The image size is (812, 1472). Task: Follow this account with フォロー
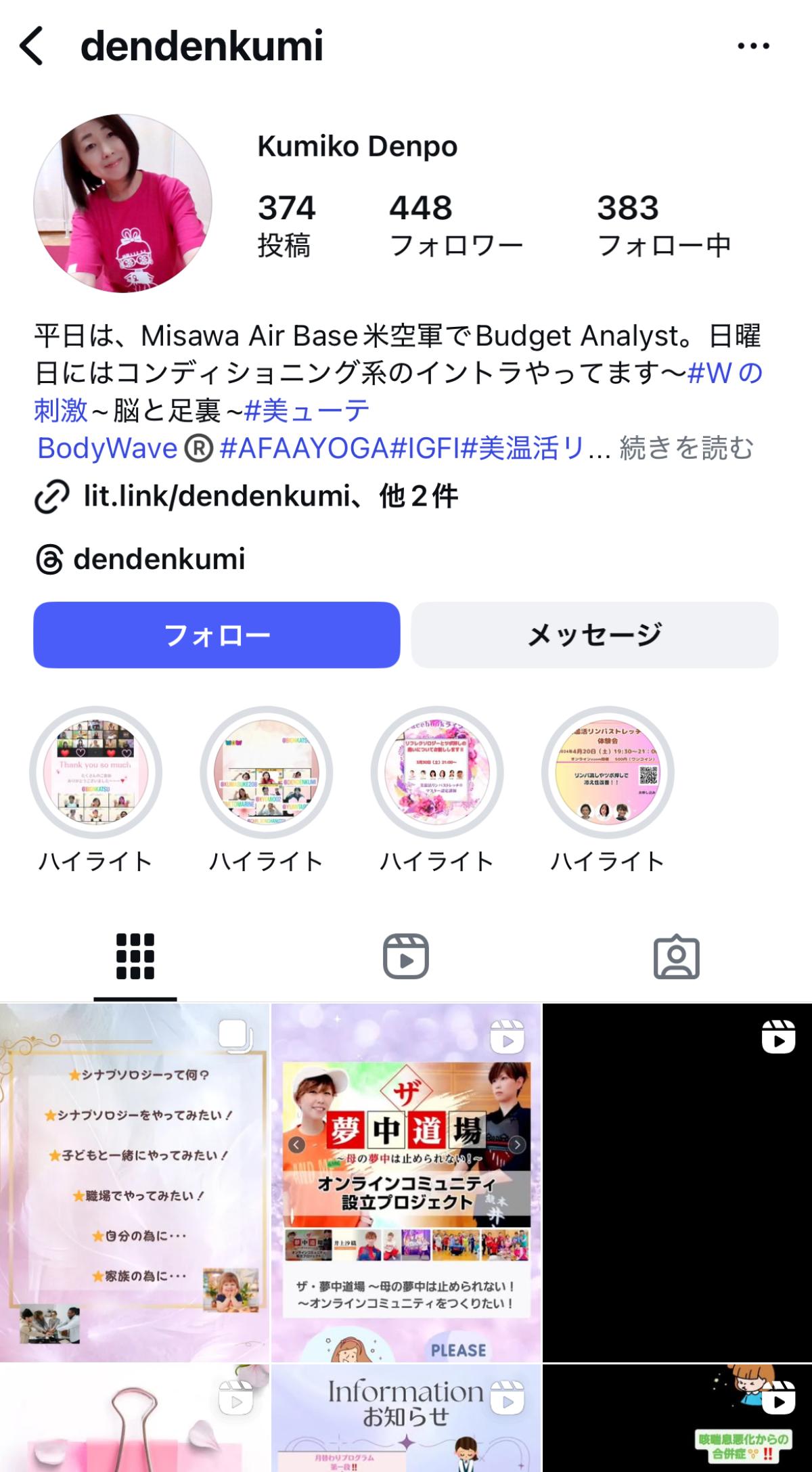tap(217, 635)
